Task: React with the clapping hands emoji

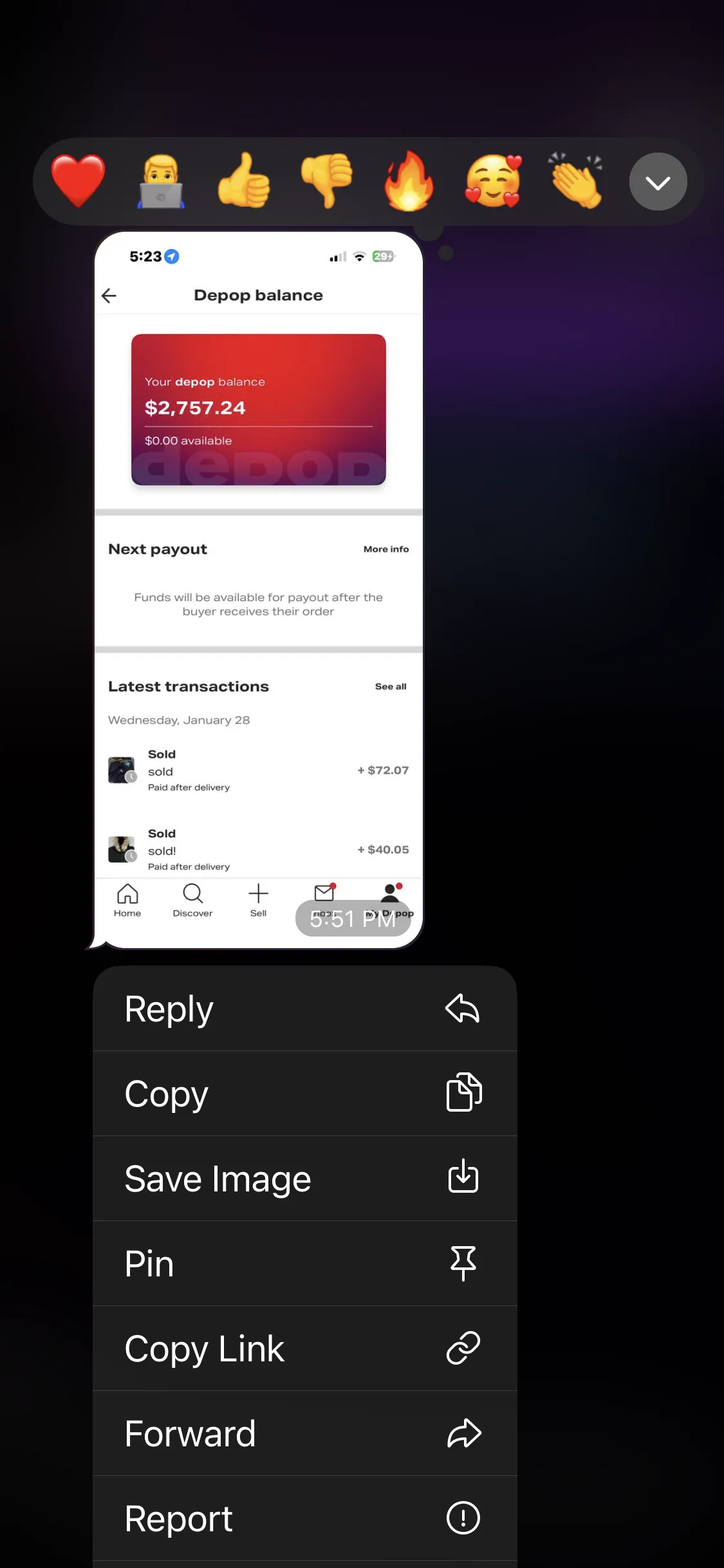Action: [576, 182]
